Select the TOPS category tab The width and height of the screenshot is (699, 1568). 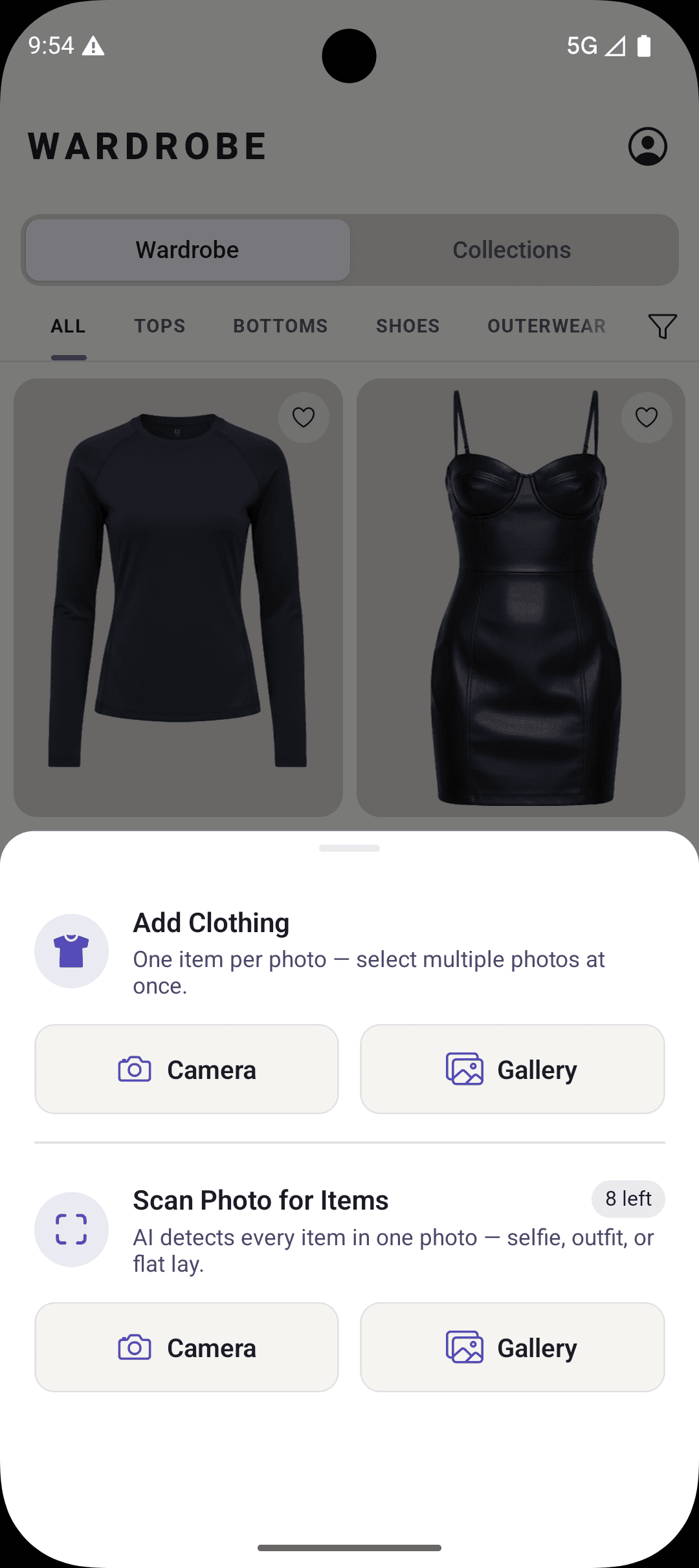159,326
